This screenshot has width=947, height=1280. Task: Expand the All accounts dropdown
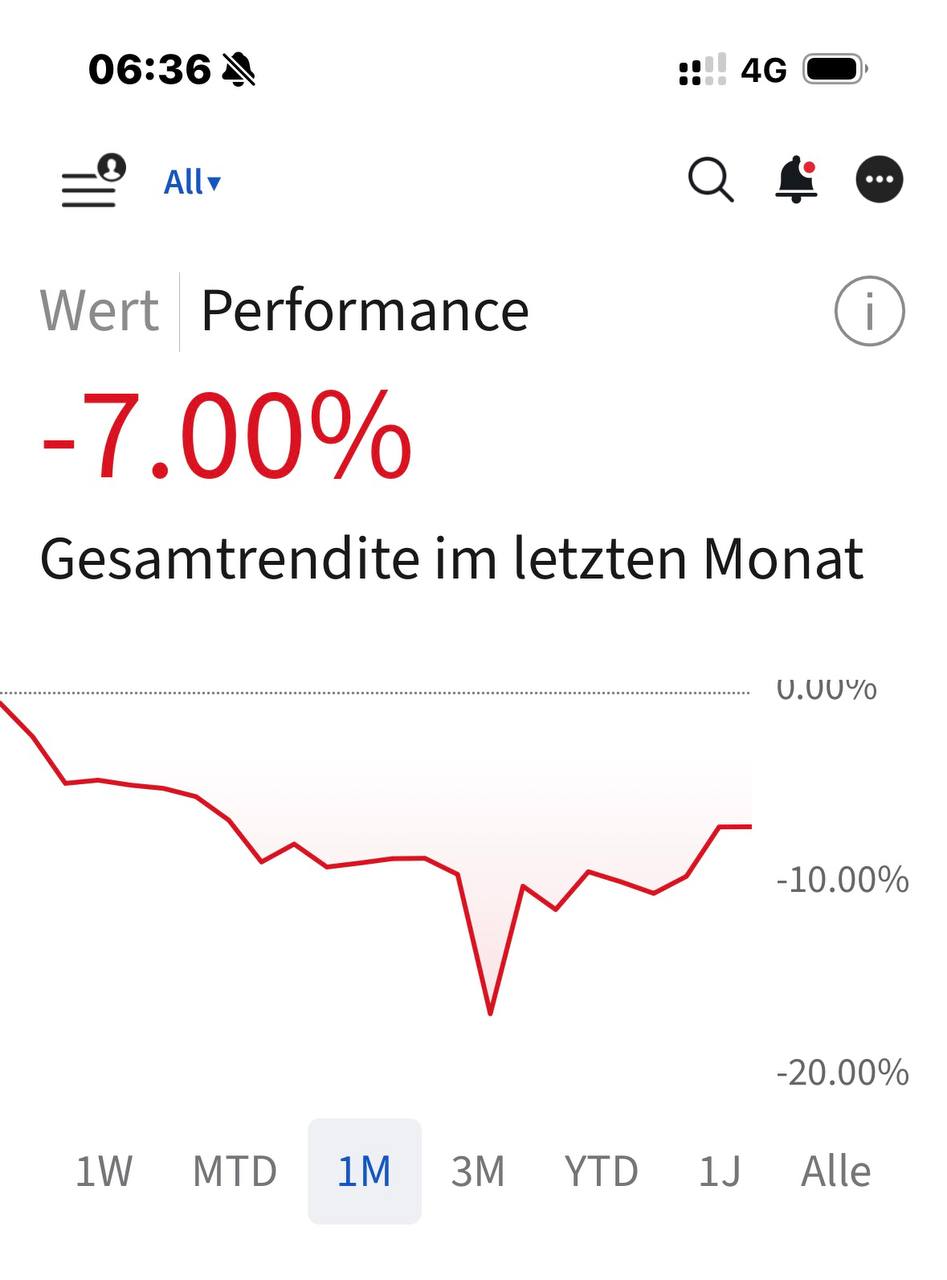click(192, 182)
